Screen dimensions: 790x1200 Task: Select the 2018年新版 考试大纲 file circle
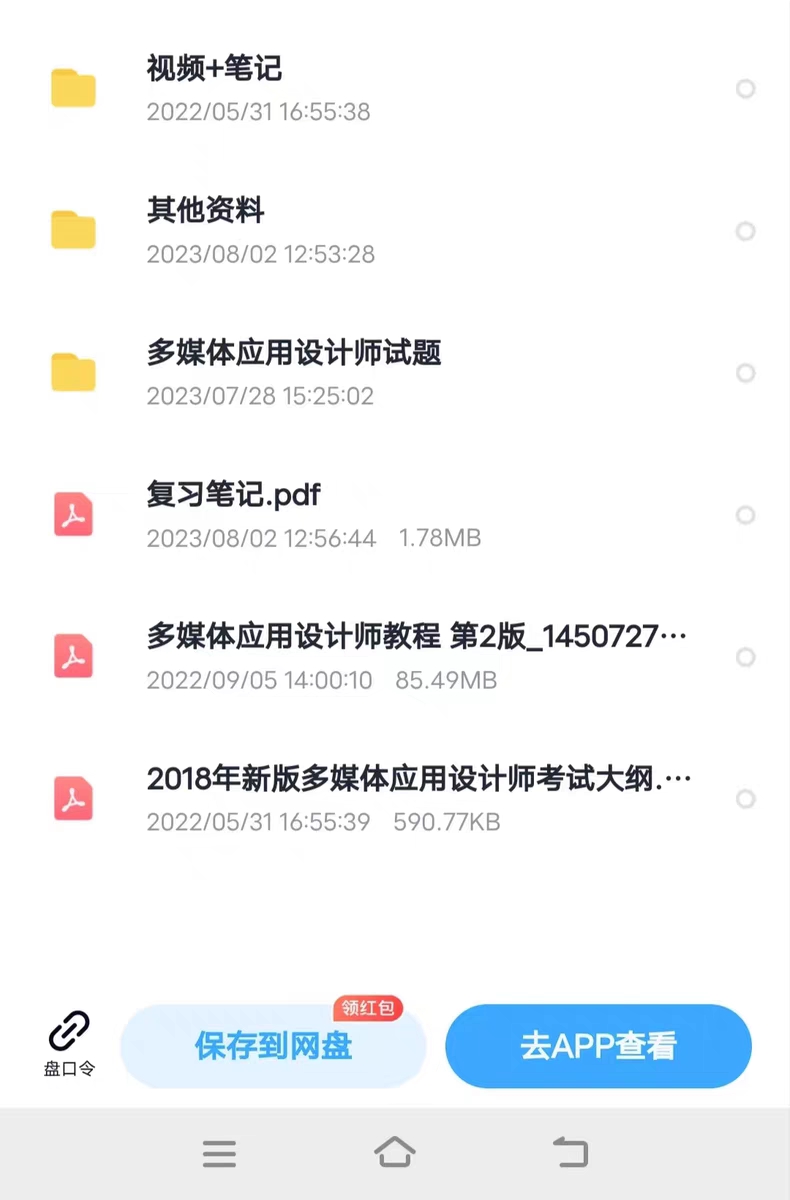click(x=745, y=799)
